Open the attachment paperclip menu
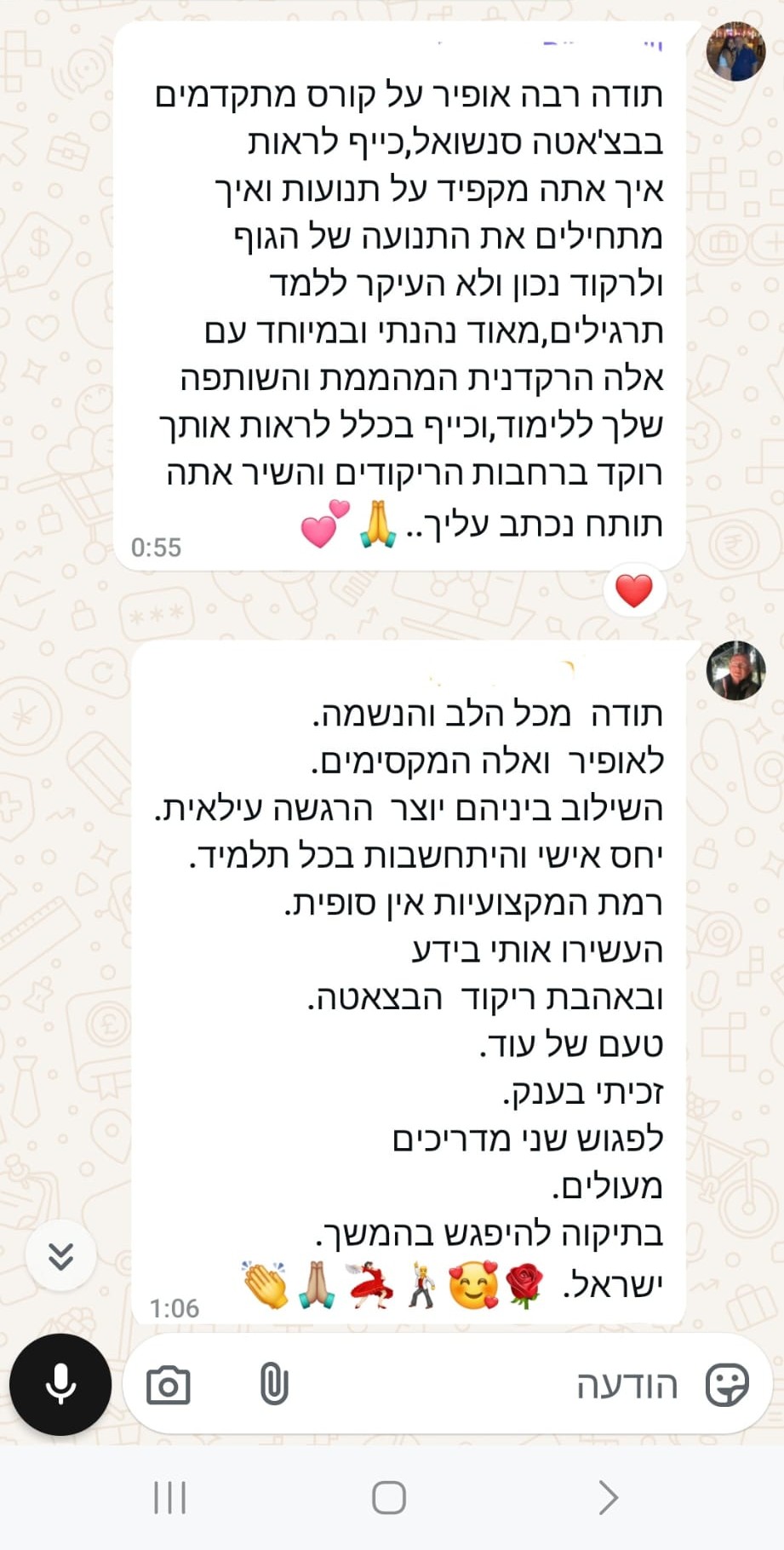Image resolution: width=784 pixels, height=1550 pixels. point(274,1384)
